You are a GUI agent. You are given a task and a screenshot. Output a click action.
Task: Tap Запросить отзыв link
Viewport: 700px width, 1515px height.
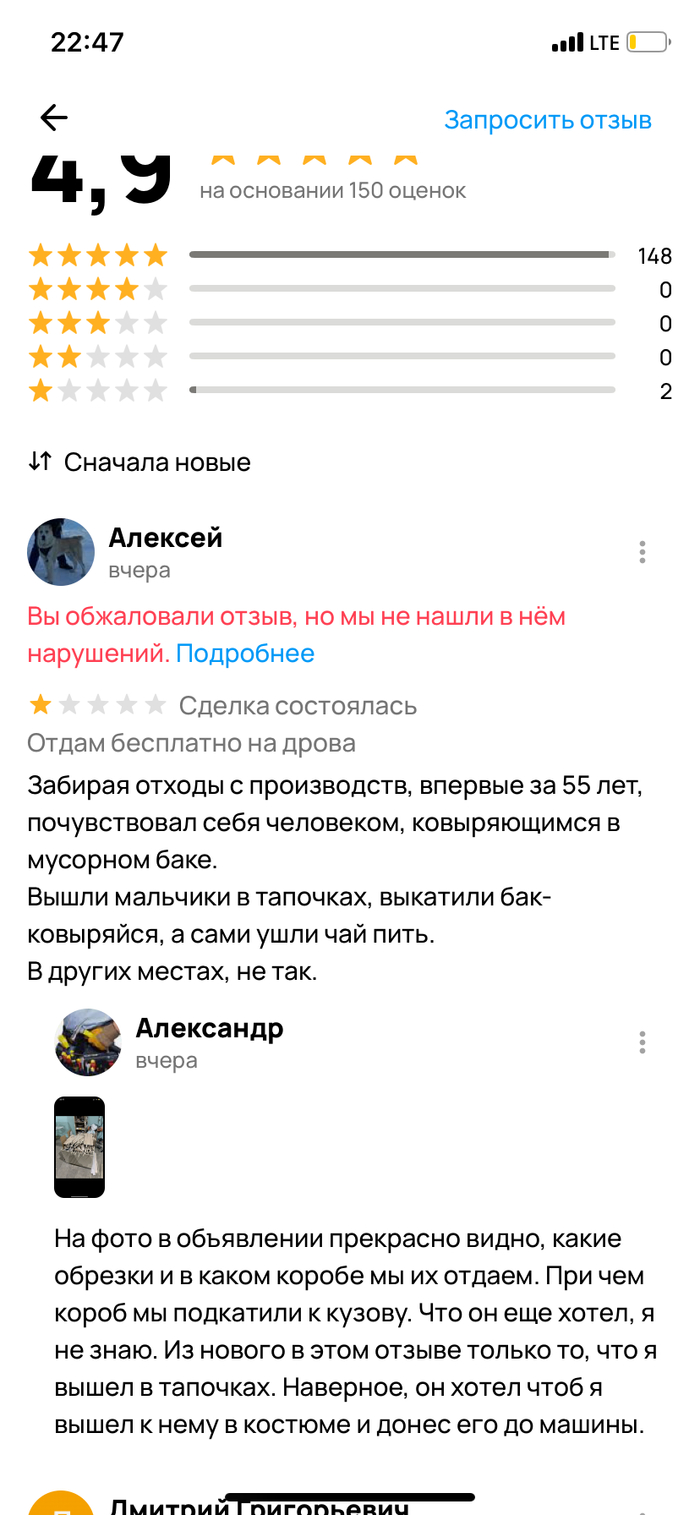tap(547, 120)
